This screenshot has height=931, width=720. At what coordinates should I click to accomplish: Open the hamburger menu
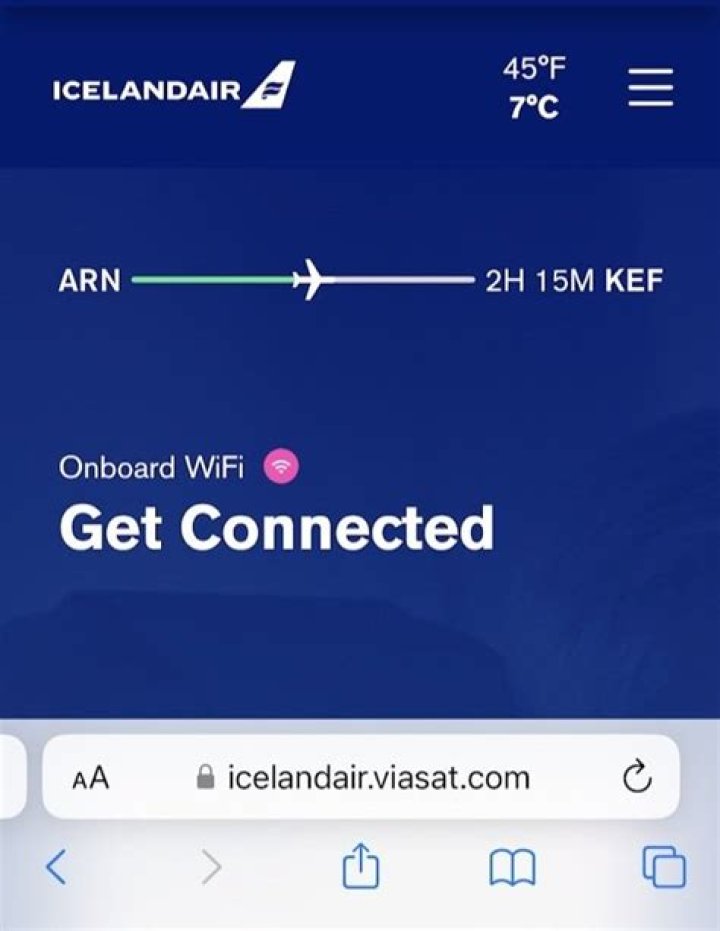point(651,89)
